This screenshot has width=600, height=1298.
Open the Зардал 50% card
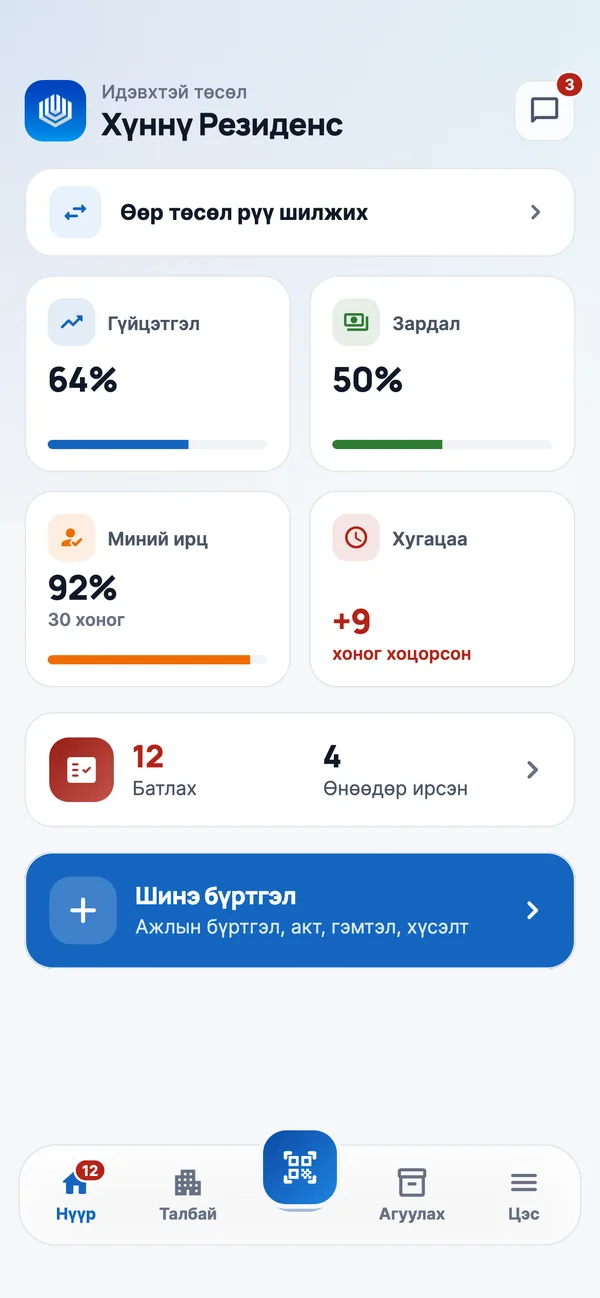[442, 373]
